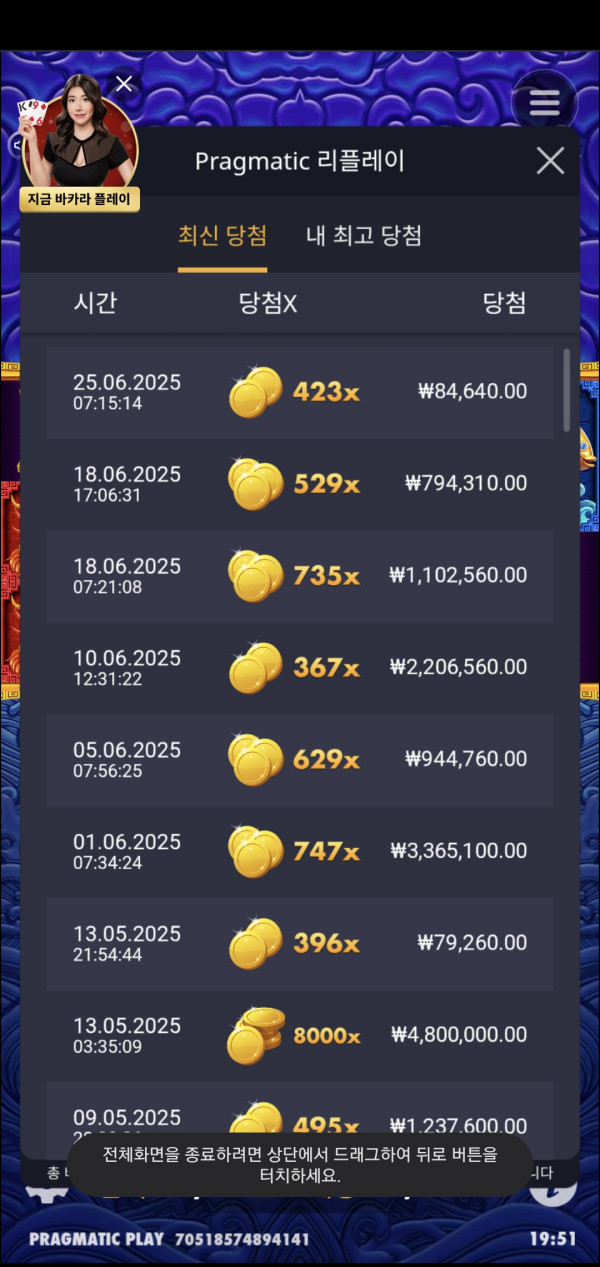The width and height of the screenshot is (600, 1267).
Task: View the 367x replay from 10.06.2025
Action: [x=300, y=668]
